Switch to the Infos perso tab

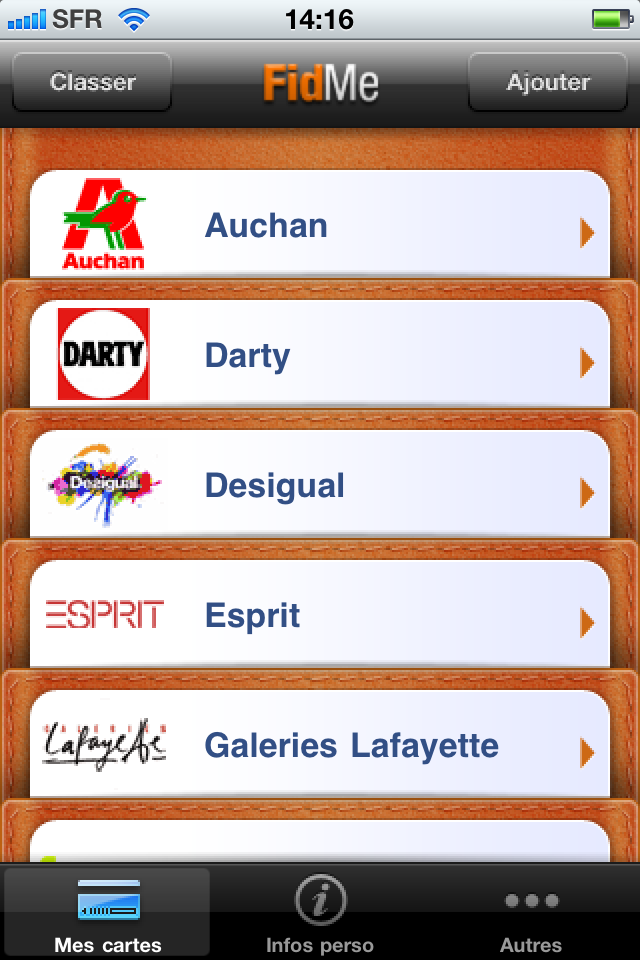[320, 914]
